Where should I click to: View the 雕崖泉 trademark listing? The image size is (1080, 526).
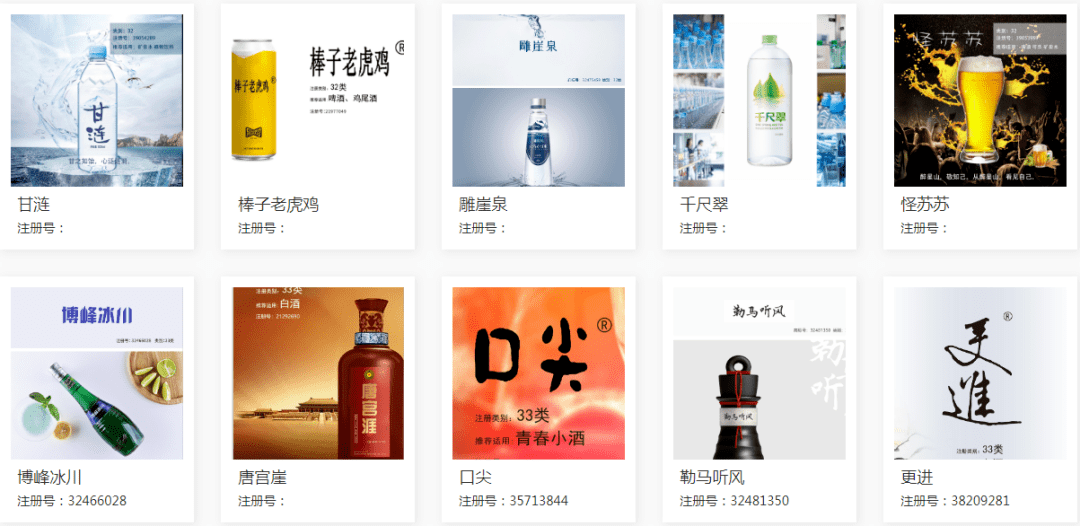(538, 101)
